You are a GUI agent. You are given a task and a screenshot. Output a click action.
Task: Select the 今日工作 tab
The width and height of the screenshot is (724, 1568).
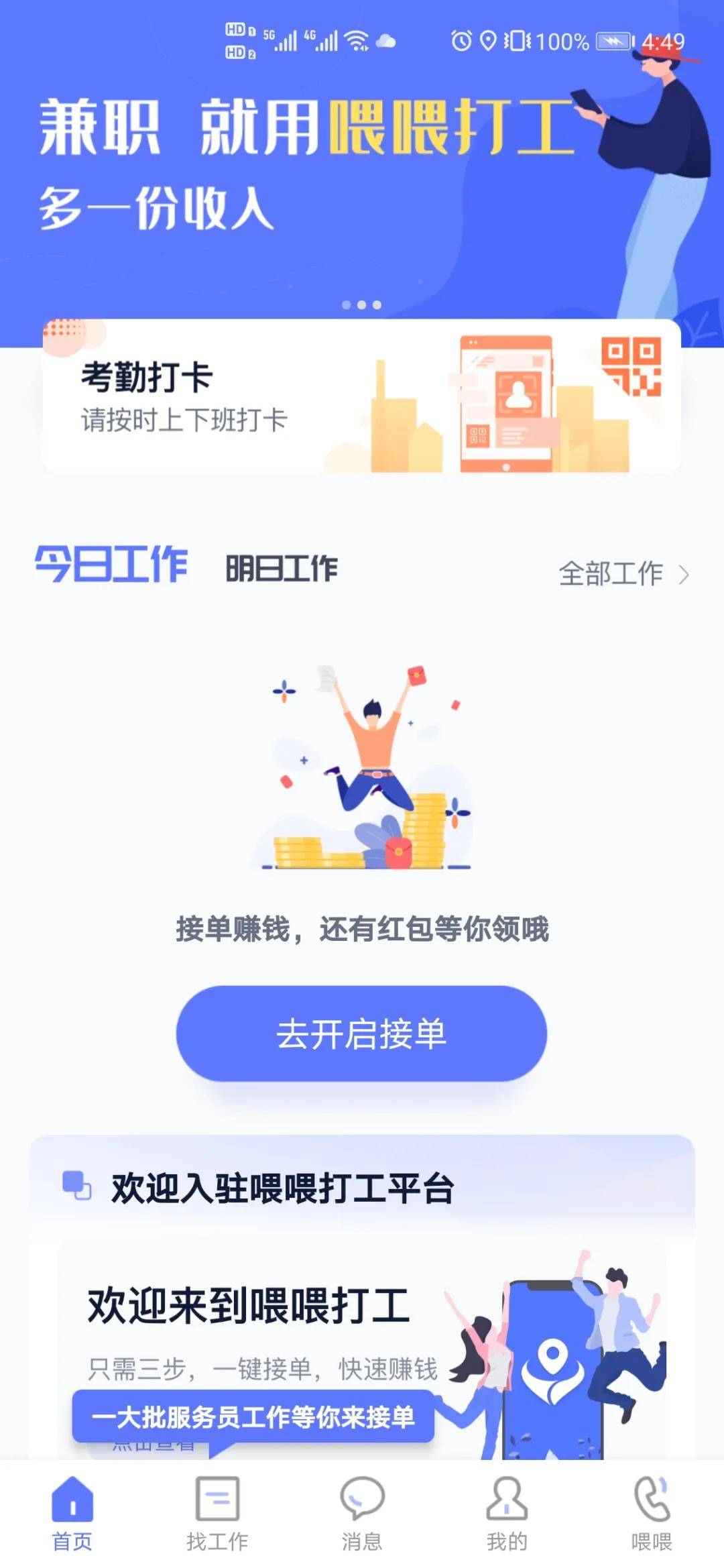pos(111,565)
